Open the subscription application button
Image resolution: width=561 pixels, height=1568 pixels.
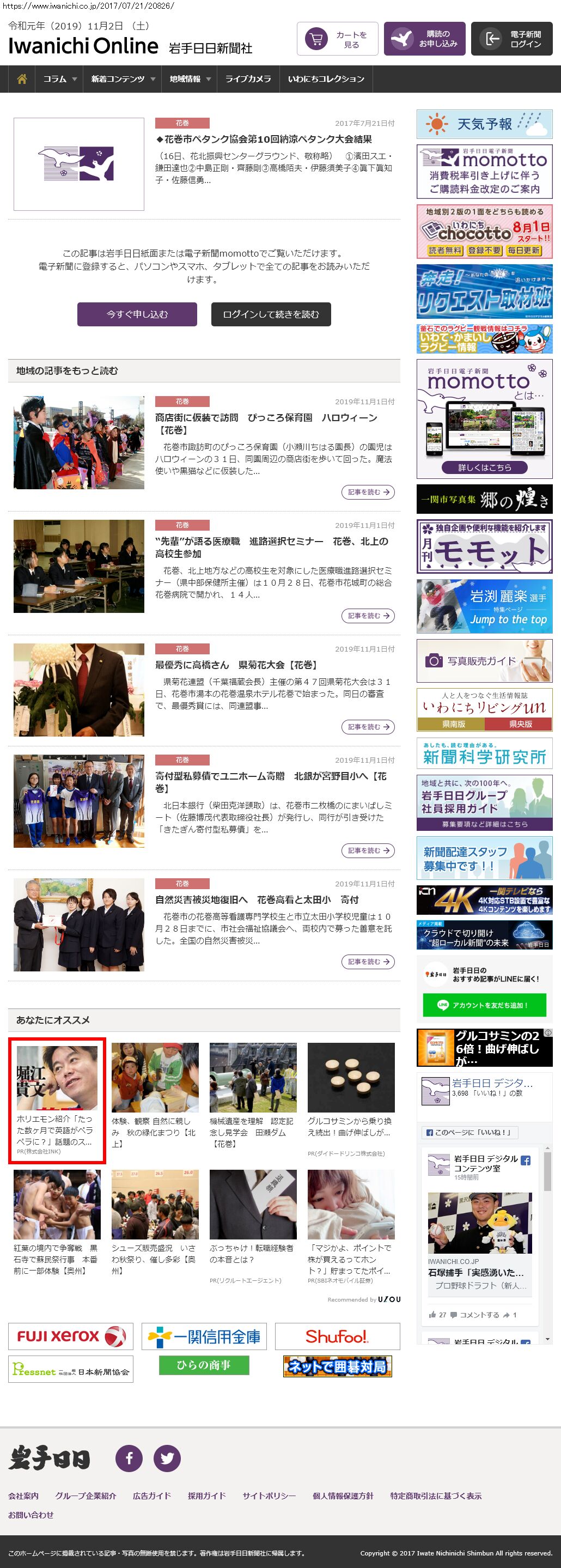tap(424, 39)
